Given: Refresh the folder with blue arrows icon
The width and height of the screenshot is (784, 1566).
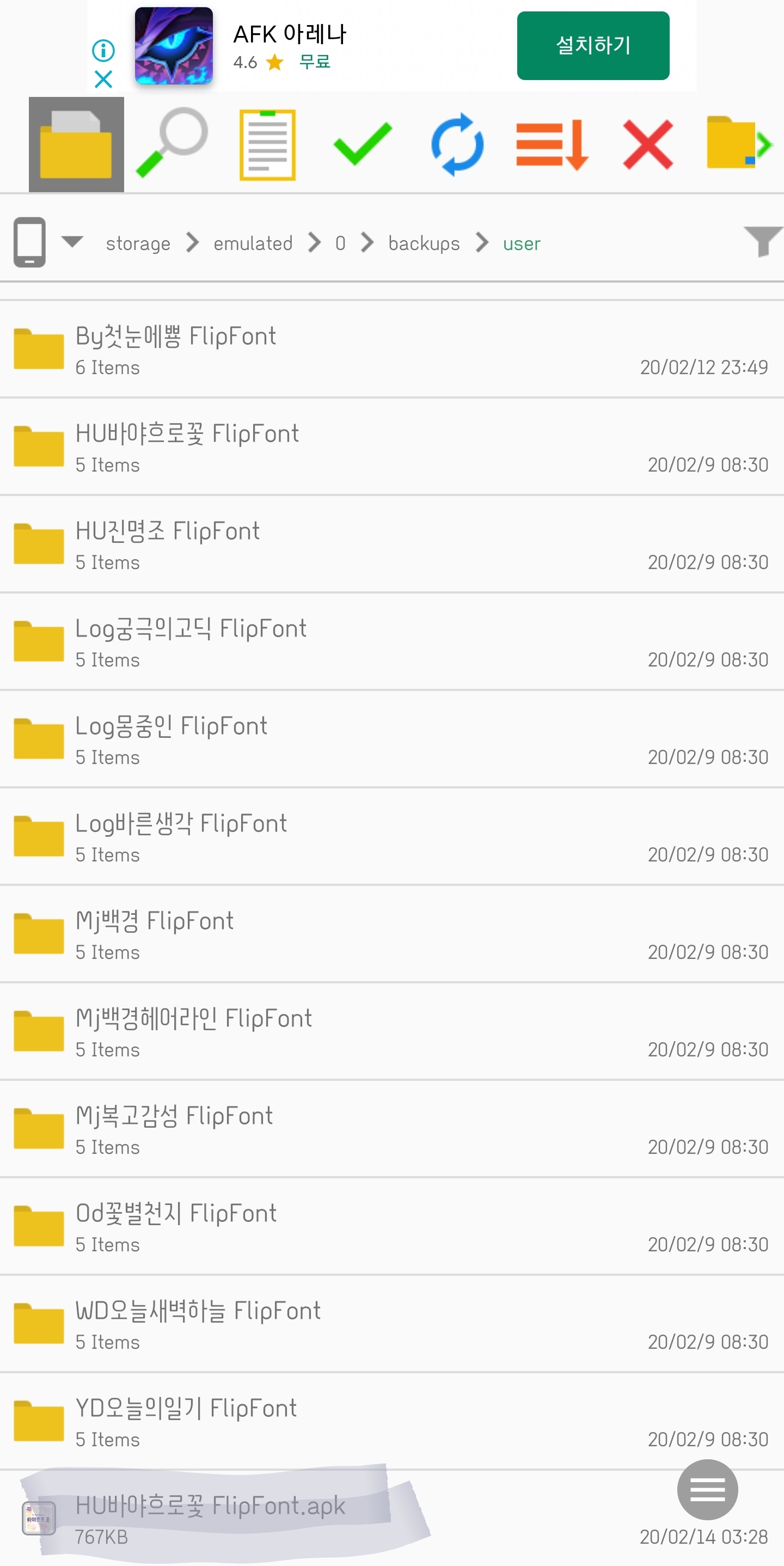Looking at the screenshot, I should pyautogui.click(x=458, y=144).
